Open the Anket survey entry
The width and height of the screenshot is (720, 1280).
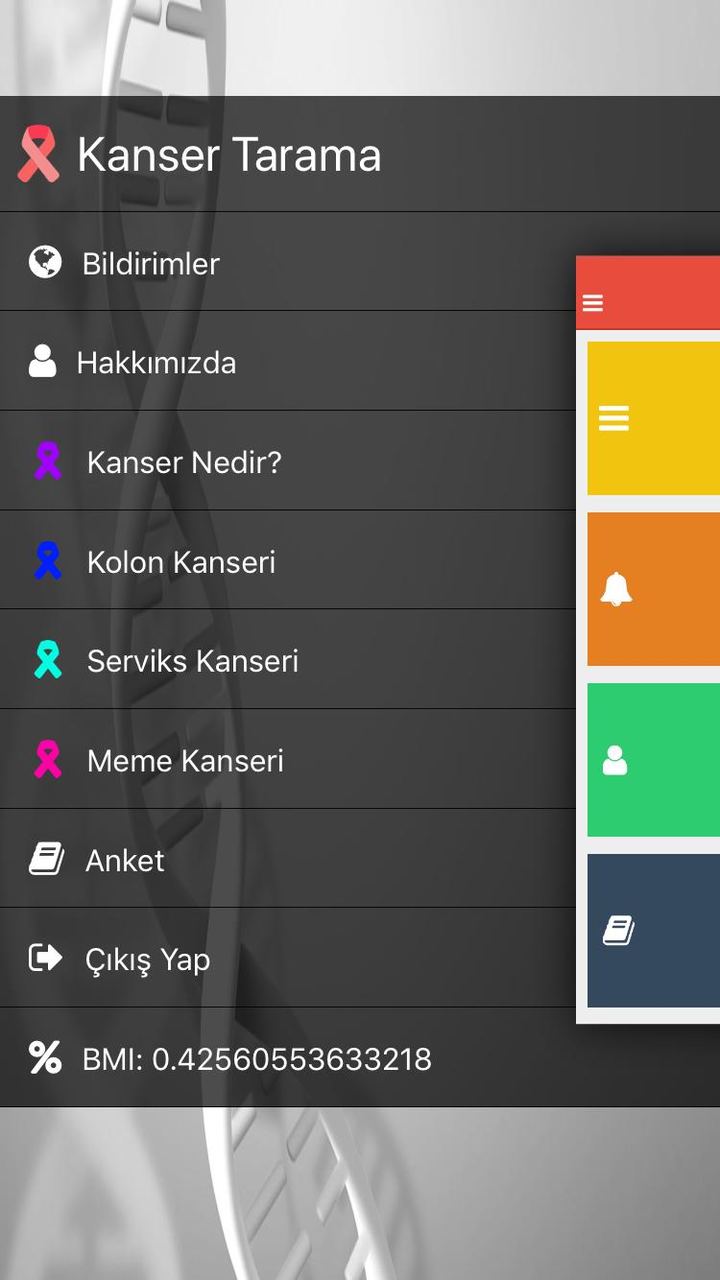[x=125, y=858]
